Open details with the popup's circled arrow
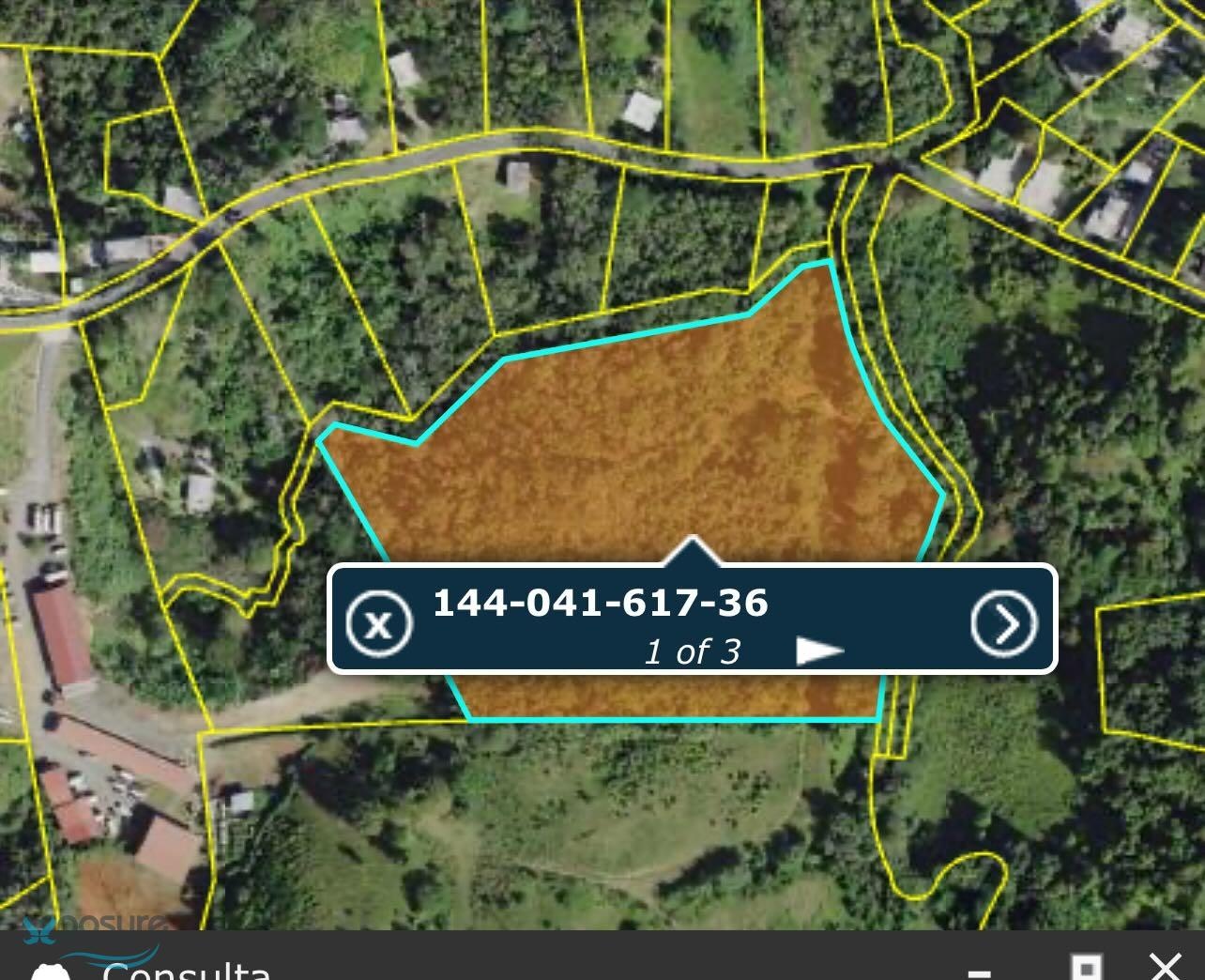 pyautogui.click(x=1004, y=622)
